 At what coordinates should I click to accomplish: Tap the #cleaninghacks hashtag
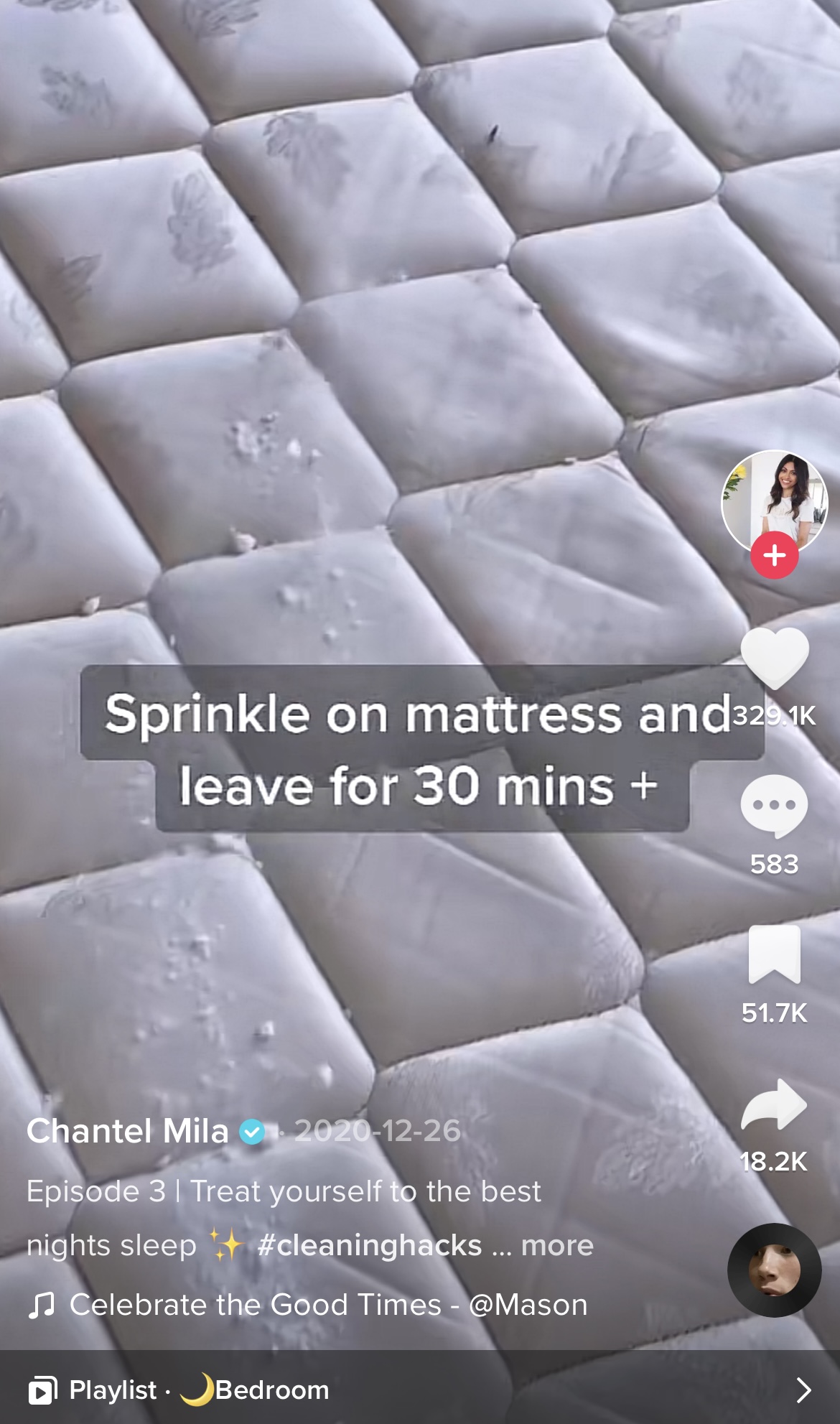370,1245
